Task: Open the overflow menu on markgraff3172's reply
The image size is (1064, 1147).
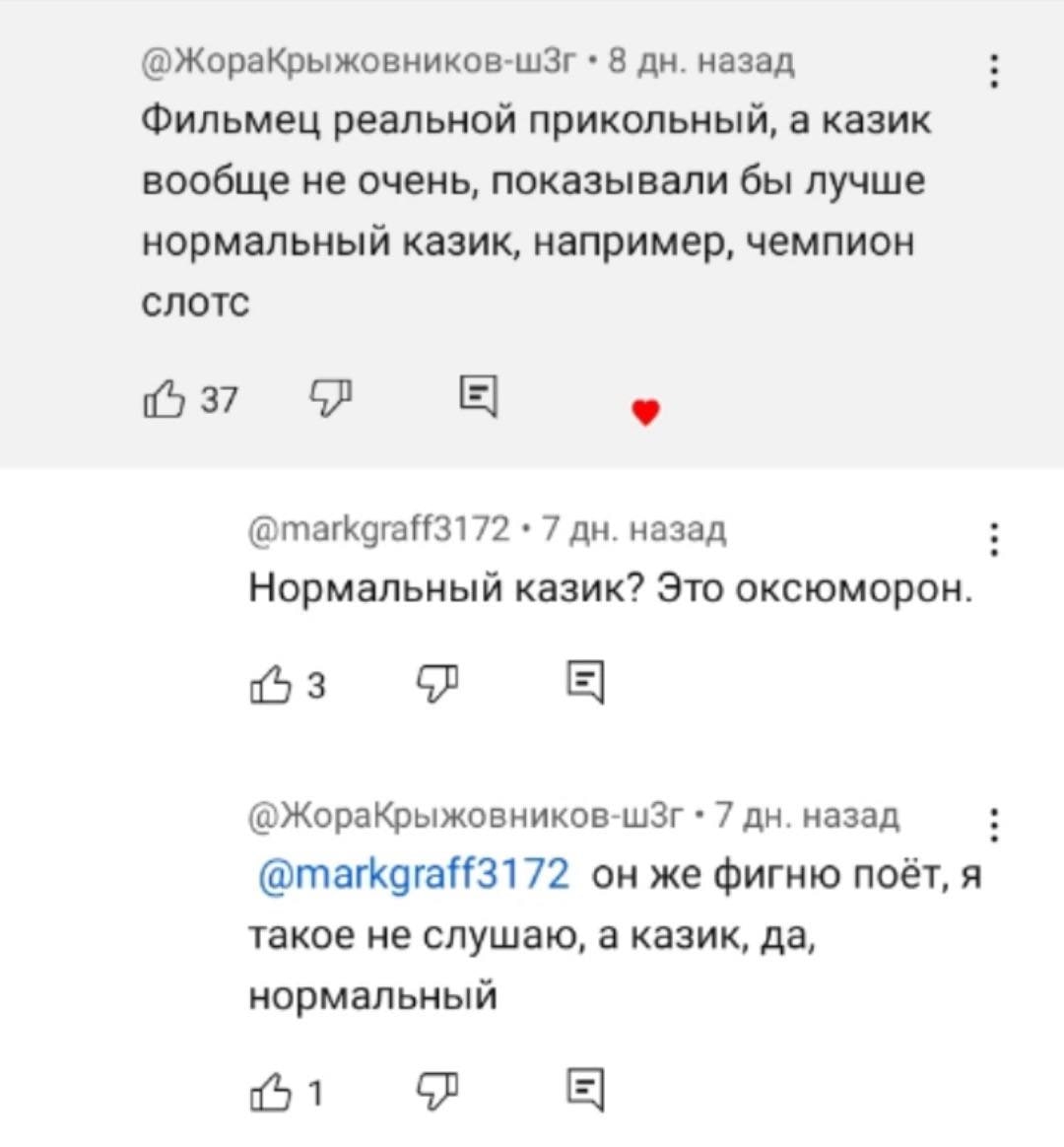Action: pyautogui.click(x=996, y=540)
